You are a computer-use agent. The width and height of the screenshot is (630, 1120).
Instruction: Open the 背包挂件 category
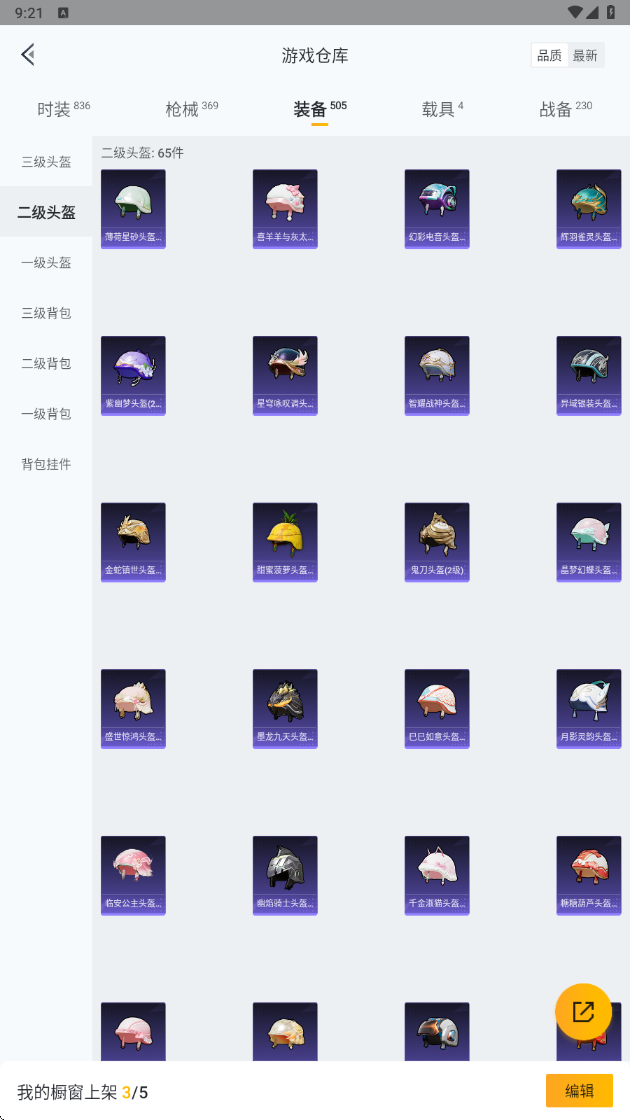(46, 464)
